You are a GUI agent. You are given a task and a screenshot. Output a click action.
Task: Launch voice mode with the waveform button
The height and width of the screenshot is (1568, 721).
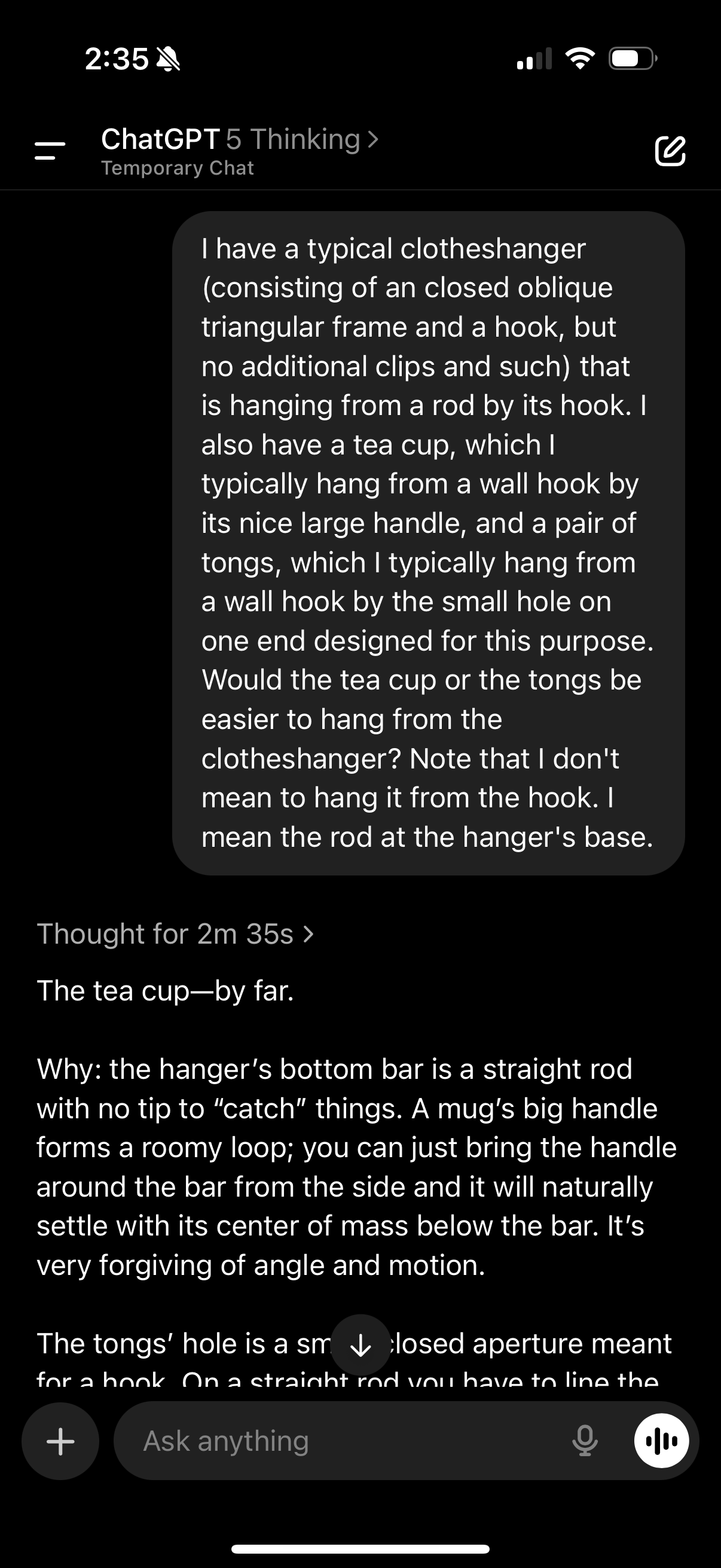pyautogui.click(x=661, y=1441)
